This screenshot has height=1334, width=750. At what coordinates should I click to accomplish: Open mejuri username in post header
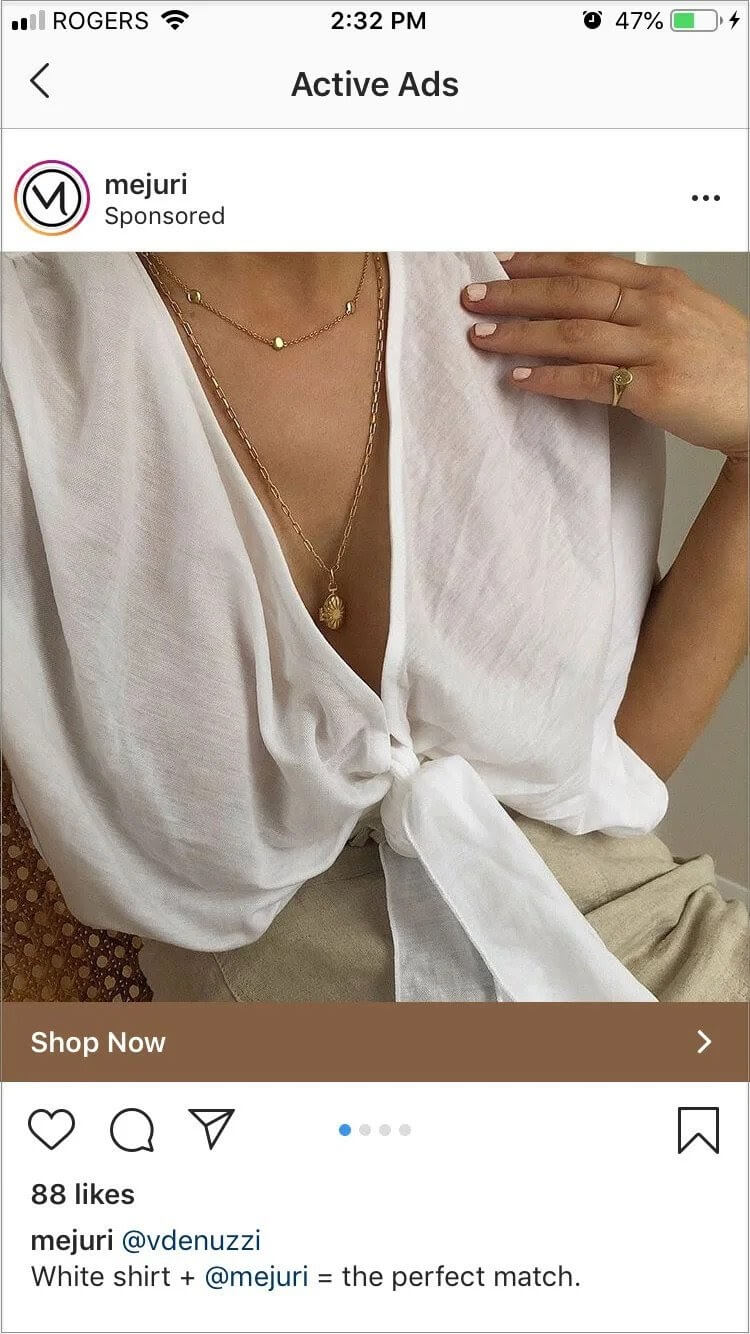pos(146,184)
